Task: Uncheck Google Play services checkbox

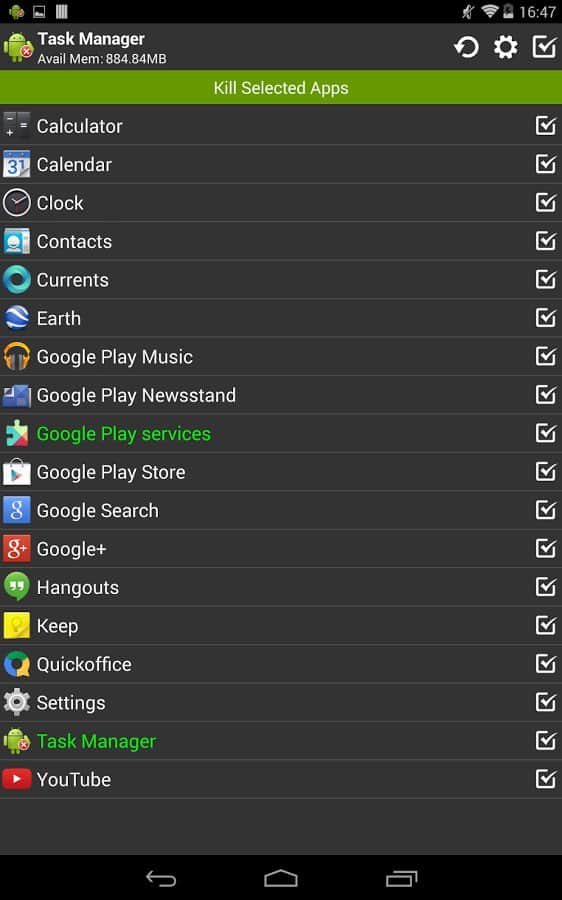Action: 545,433
